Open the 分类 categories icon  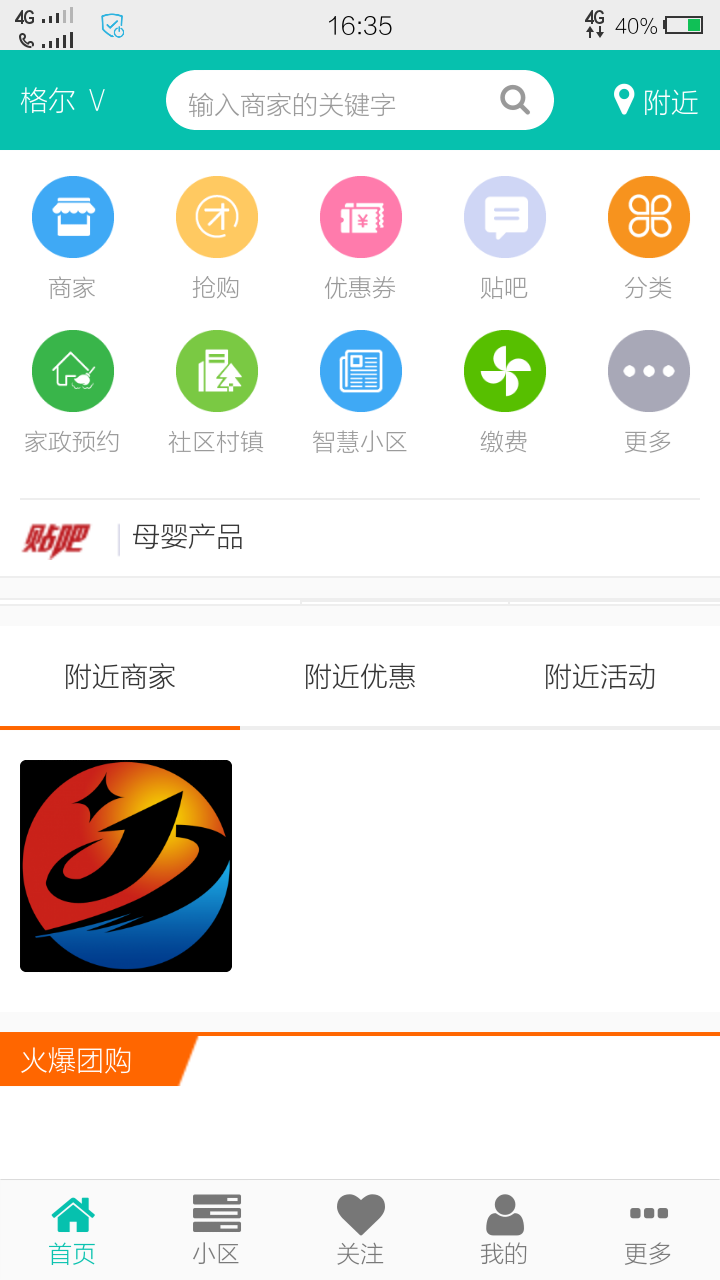(x=648, y=216)
